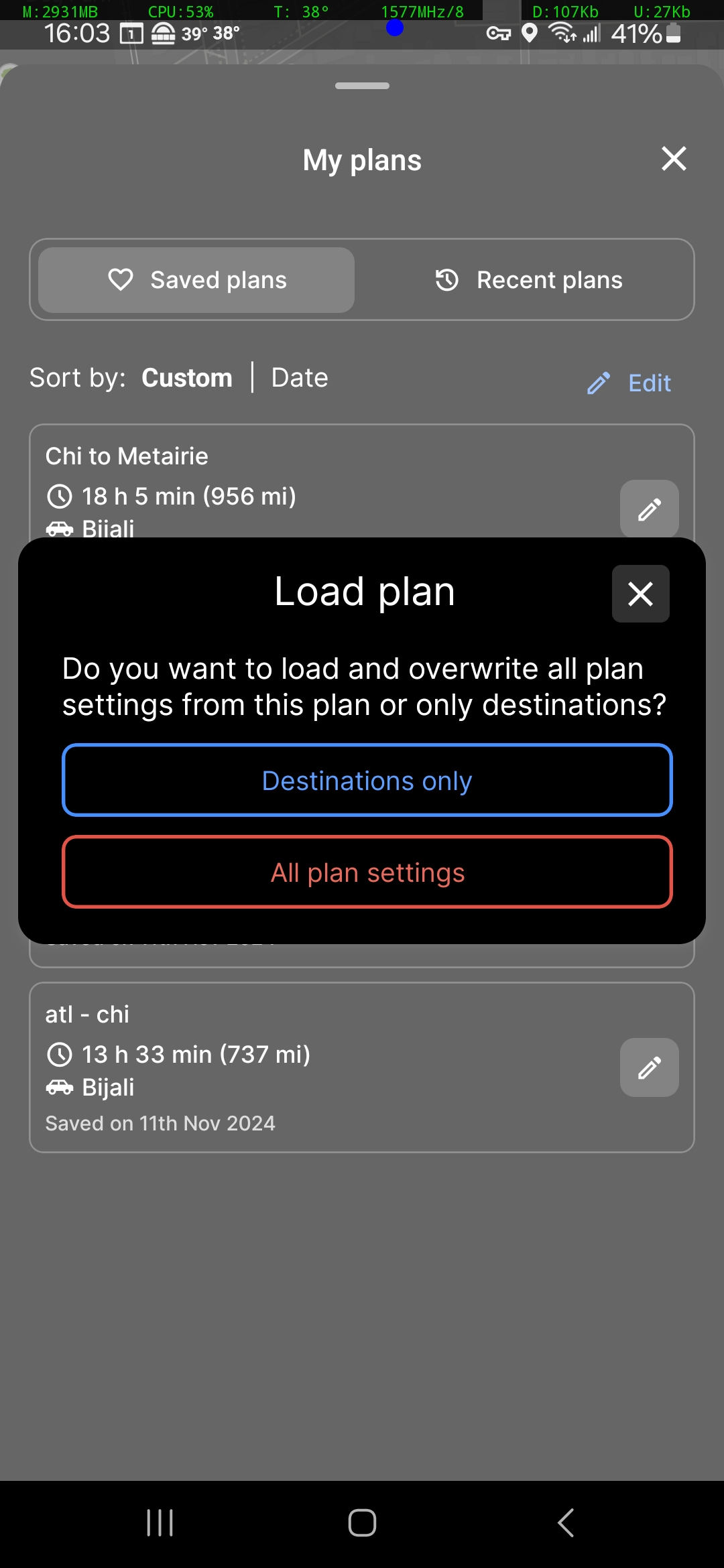
Task: Edit the Chi to Metairie plan
Action: point(649,509)
